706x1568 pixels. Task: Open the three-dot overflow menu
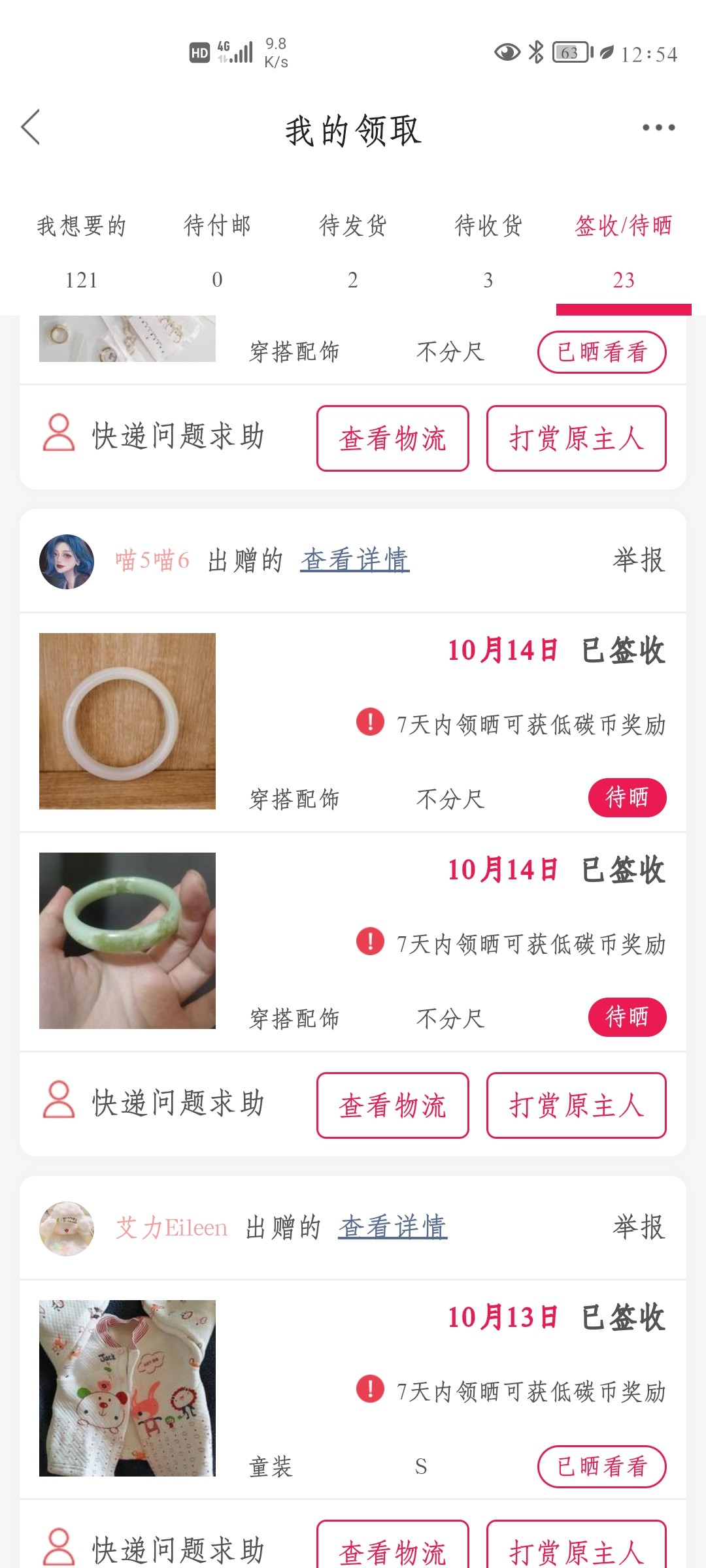(658, 128)
